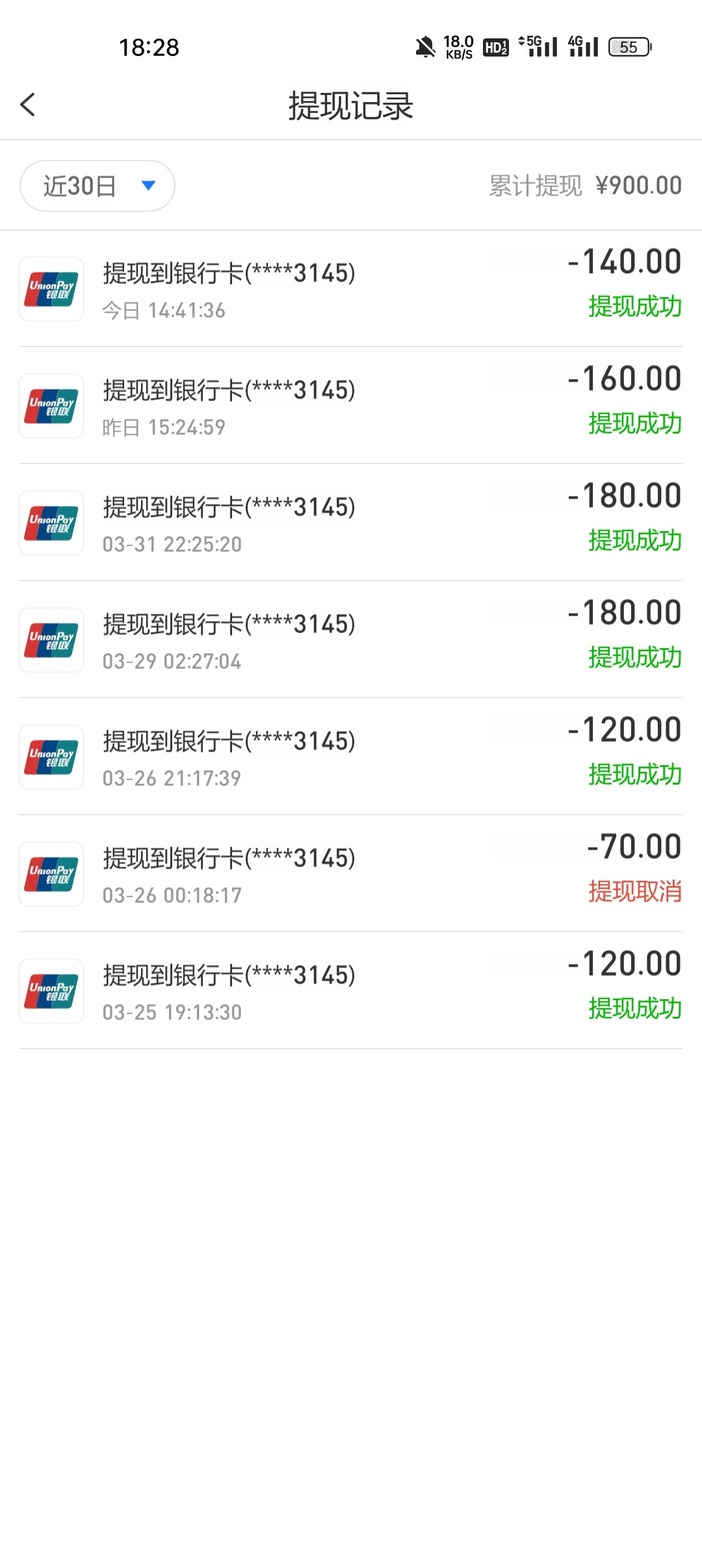View the cancelled 03-26 00:18:17 withdrawal
702x1568 pixels.
[351, 874]
